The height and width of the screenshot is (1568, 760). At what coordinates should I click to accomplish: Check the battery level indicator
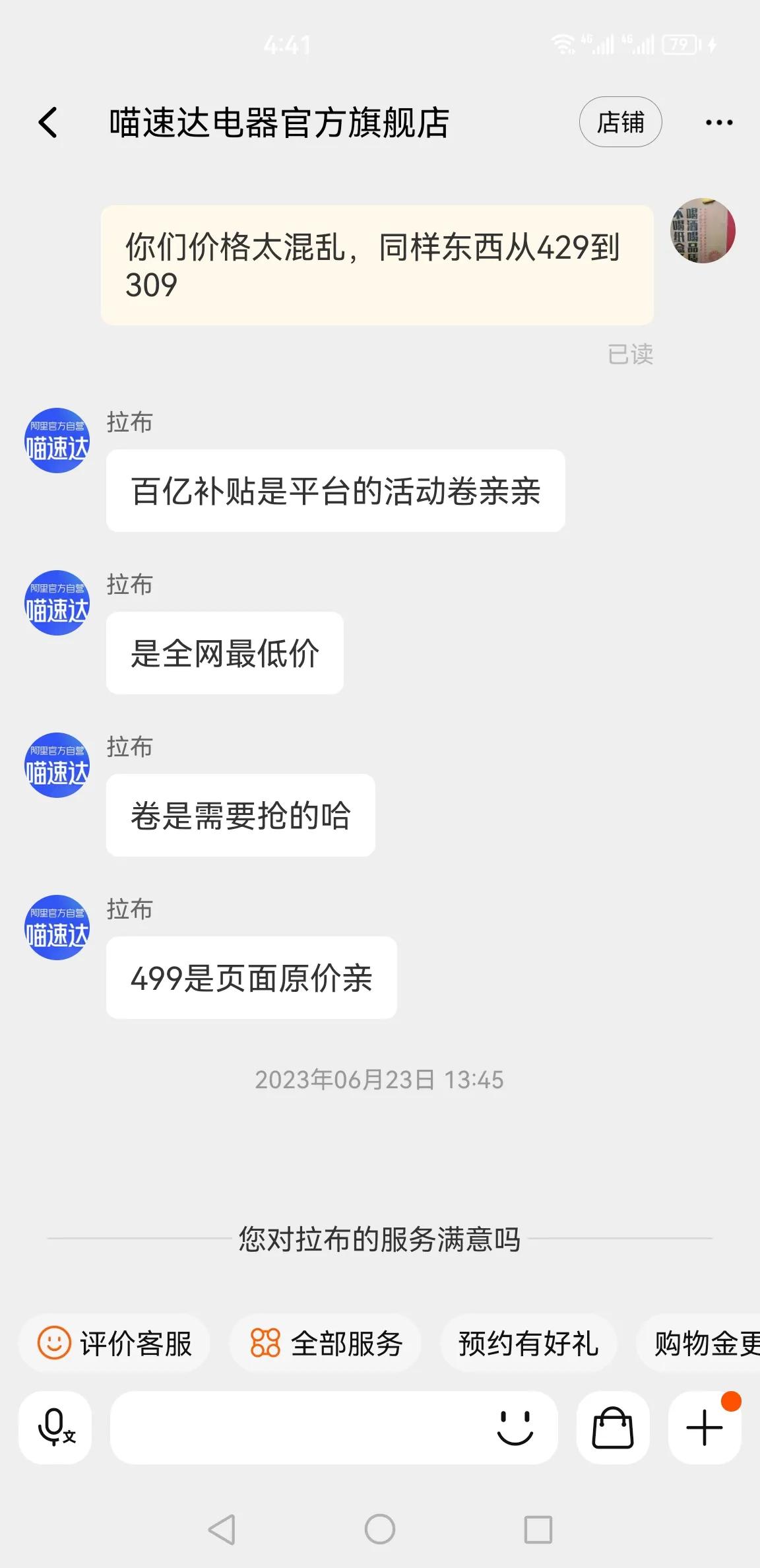(680, 45)
